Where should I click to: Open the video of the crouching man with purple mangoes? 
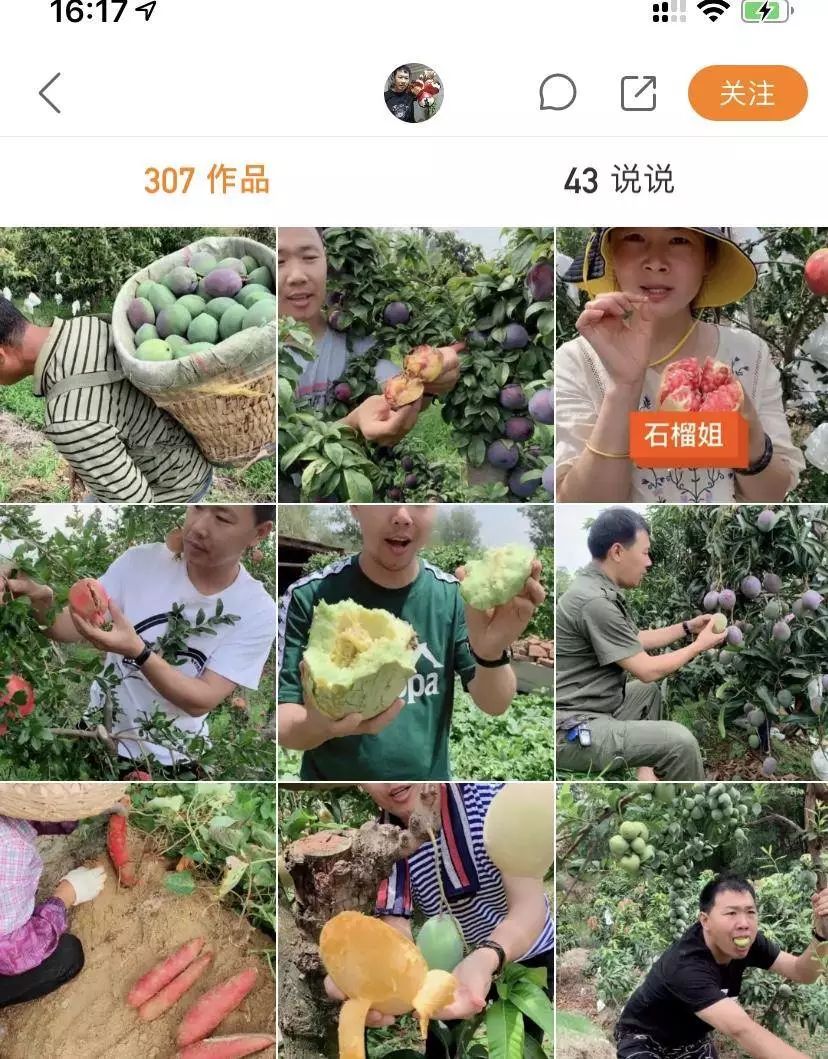click(691, 642)
